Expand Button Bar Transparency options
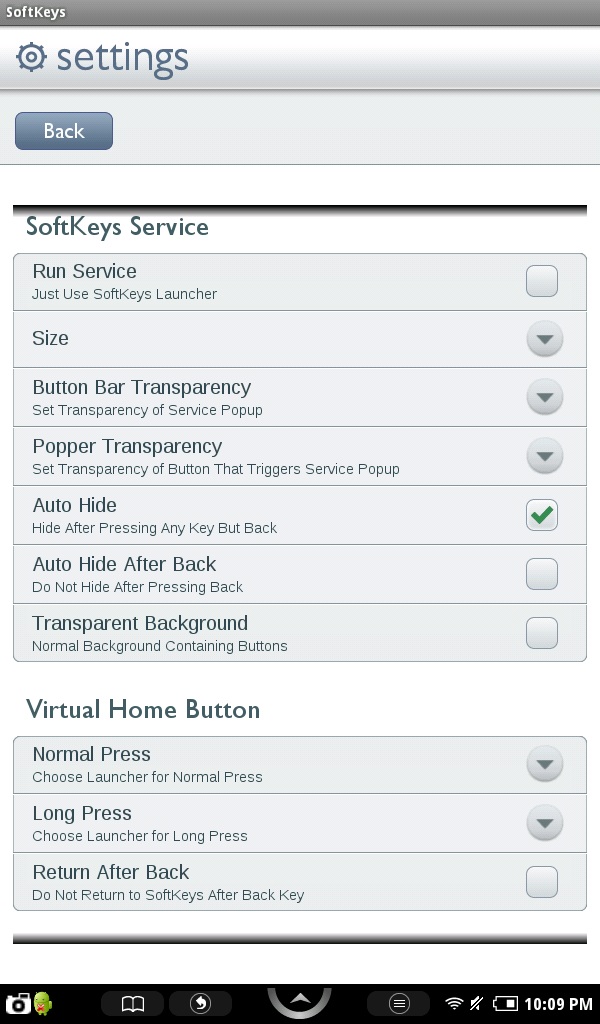The height and width of the screenshot is (1024, 600). click(544, 397)
